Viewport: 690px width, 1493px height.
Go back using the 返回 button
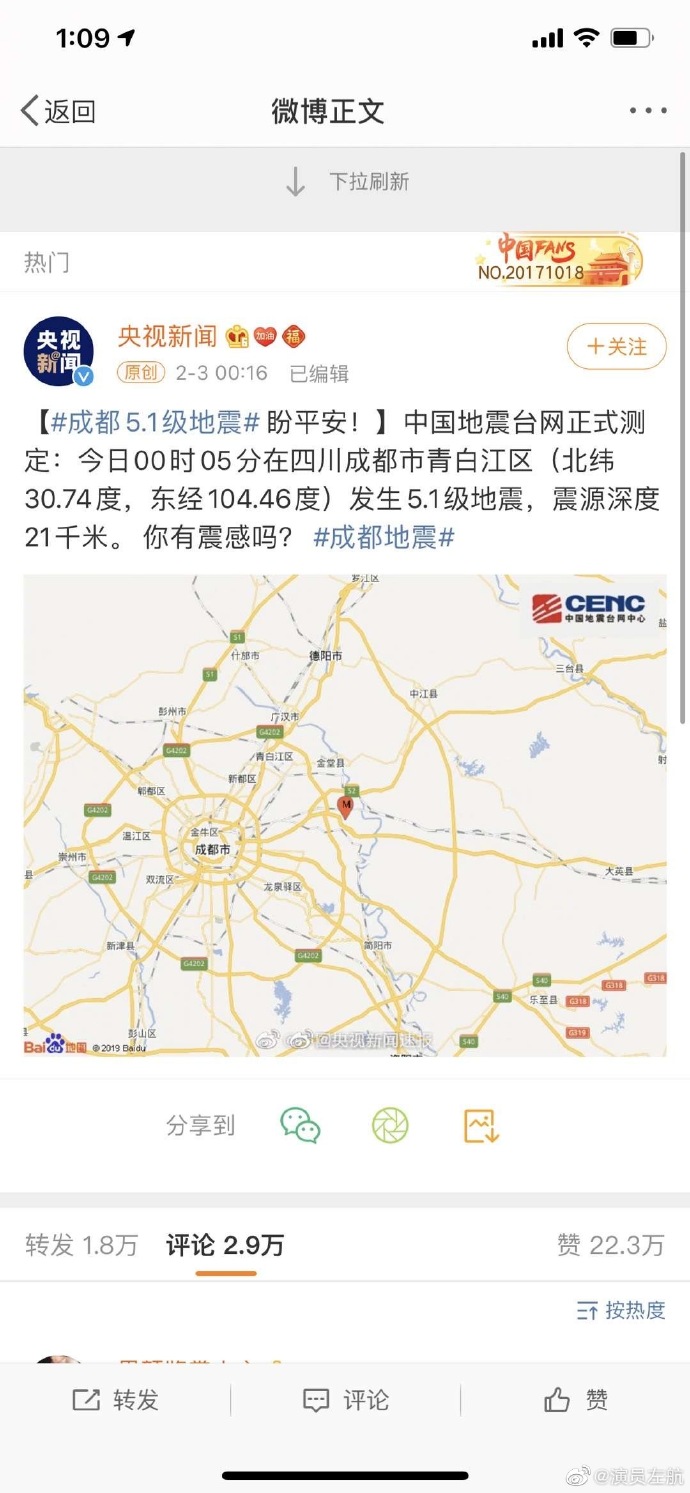point(58,111)
